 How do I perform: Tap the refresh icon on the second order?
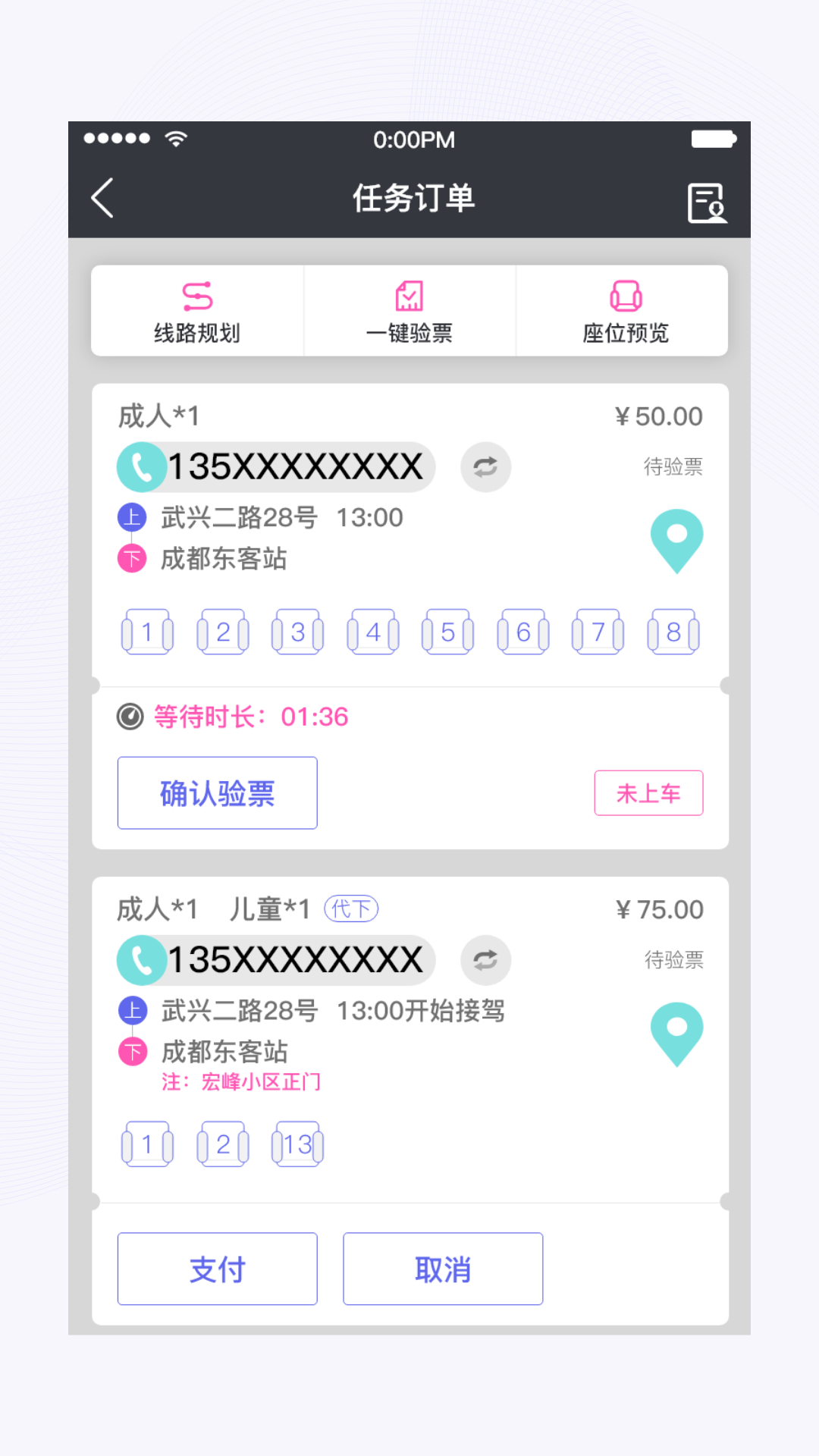tap(485, 960)
